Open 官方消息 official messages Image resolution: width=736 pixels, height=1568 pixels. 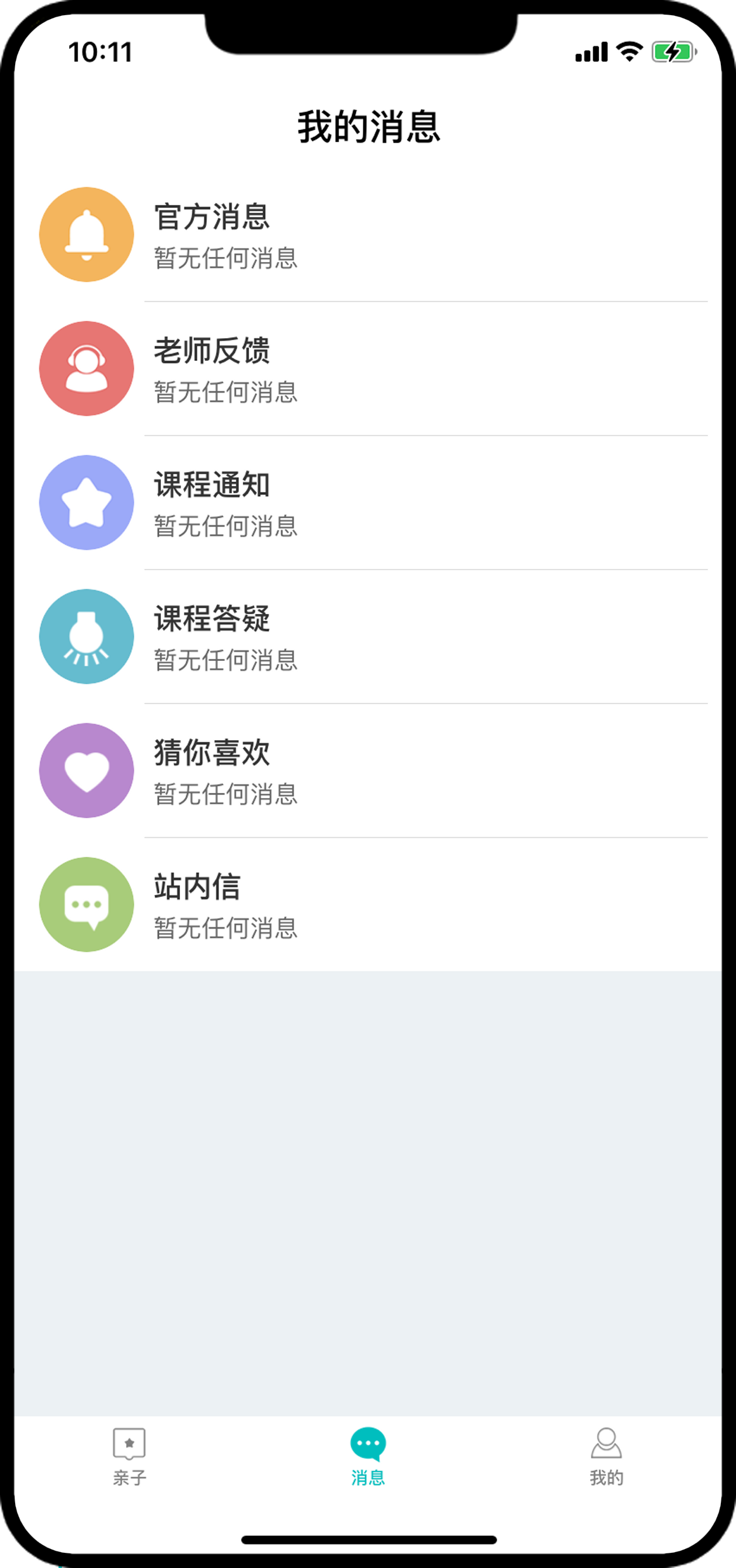point(368,235)
